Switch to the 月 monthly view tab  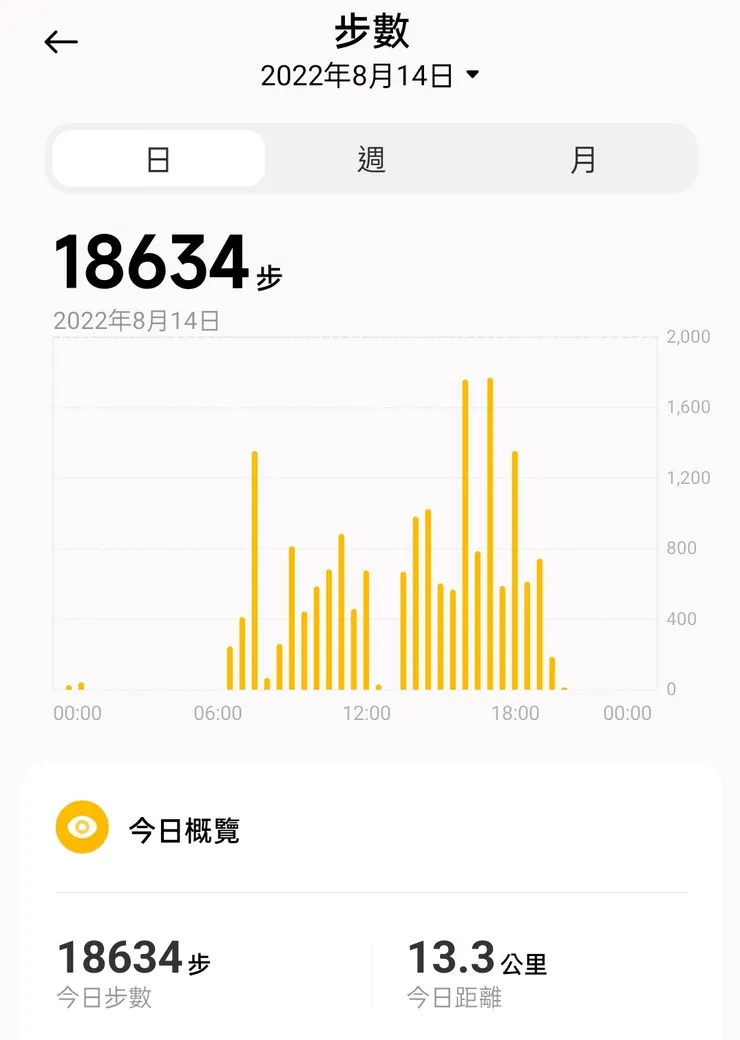(x=586, y=159)
